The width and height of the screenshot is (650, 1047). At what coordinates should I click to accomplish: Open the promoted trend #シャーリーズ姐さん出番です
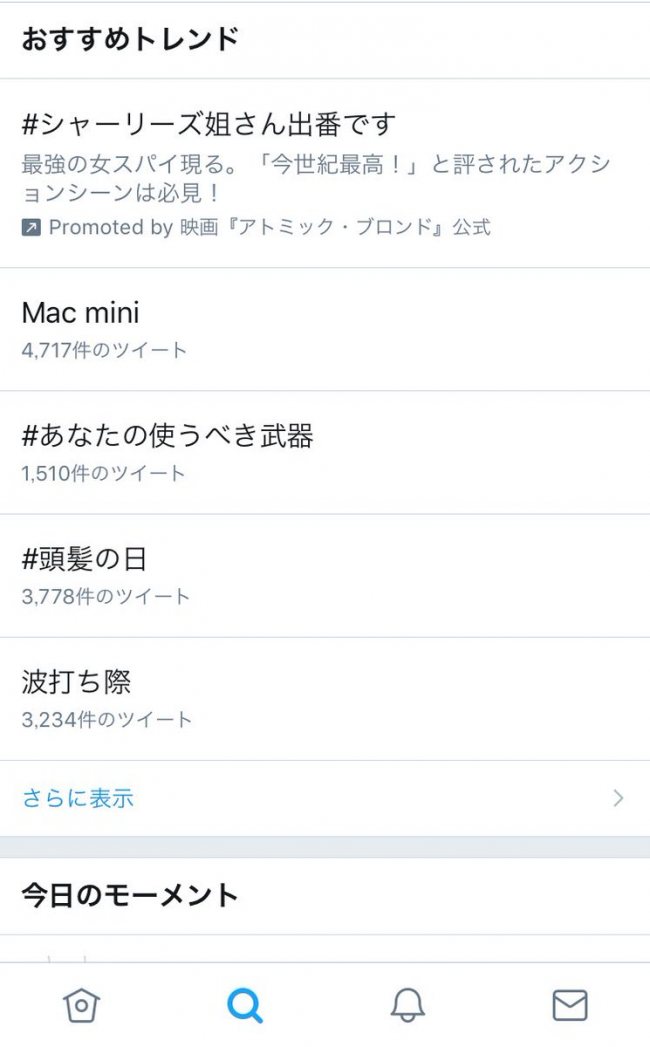point(209,126)
